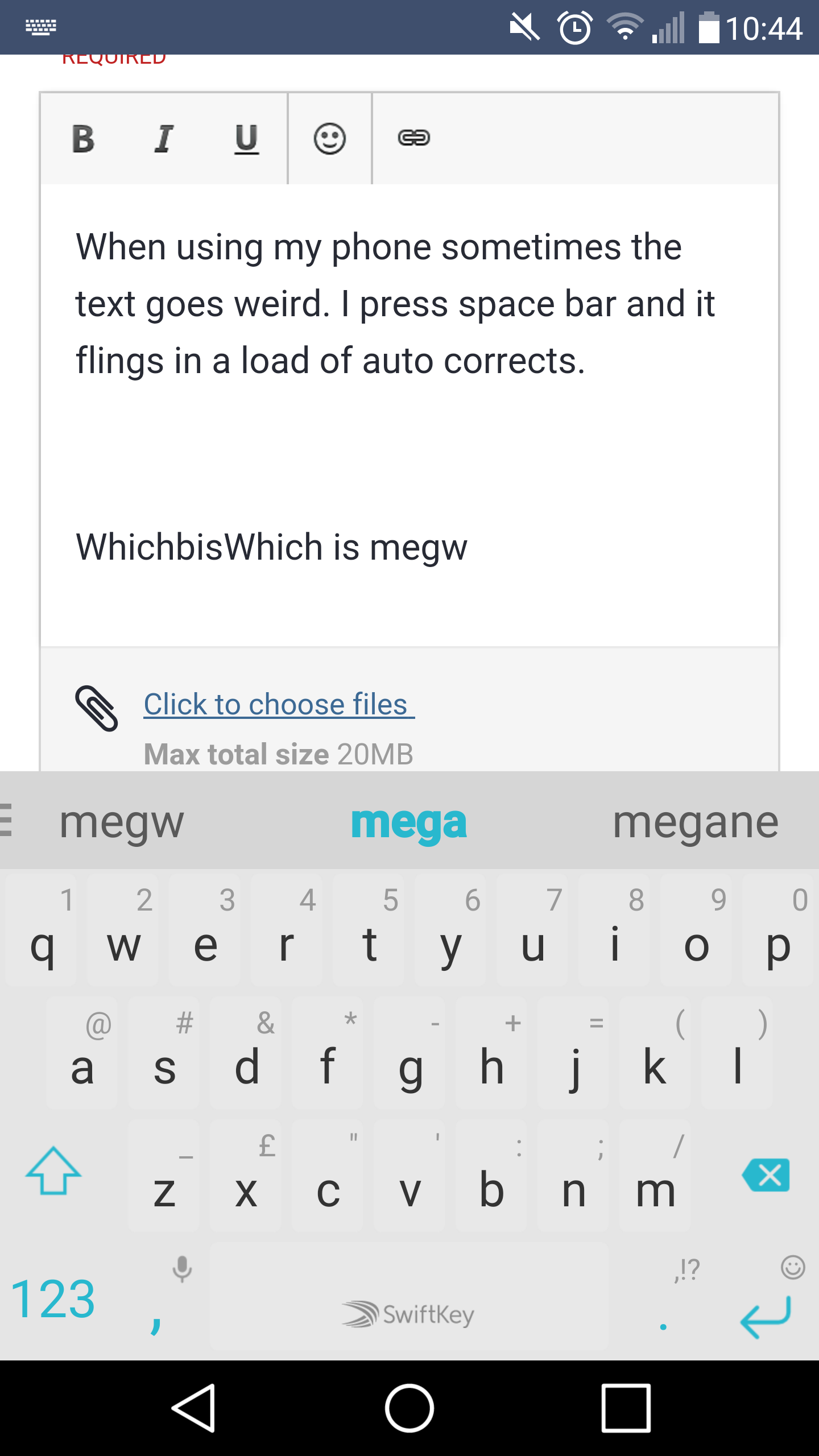This screenshot has width=819, height=1456.
Task: Keep the typed word 'megw'
Action: pyautogui.click(x=122, y=822)
